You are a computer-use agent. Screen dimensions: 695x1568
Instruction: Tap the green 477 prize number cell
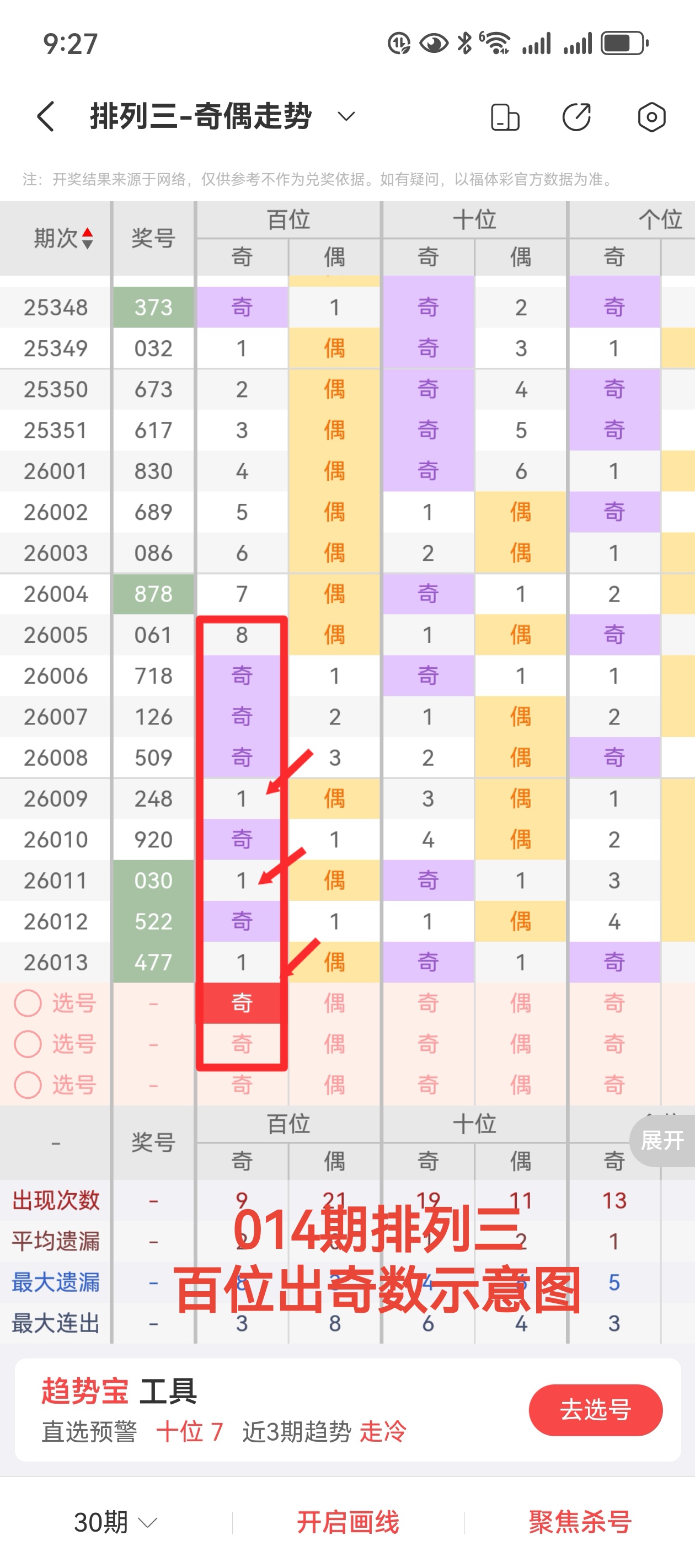coord(153,962)
